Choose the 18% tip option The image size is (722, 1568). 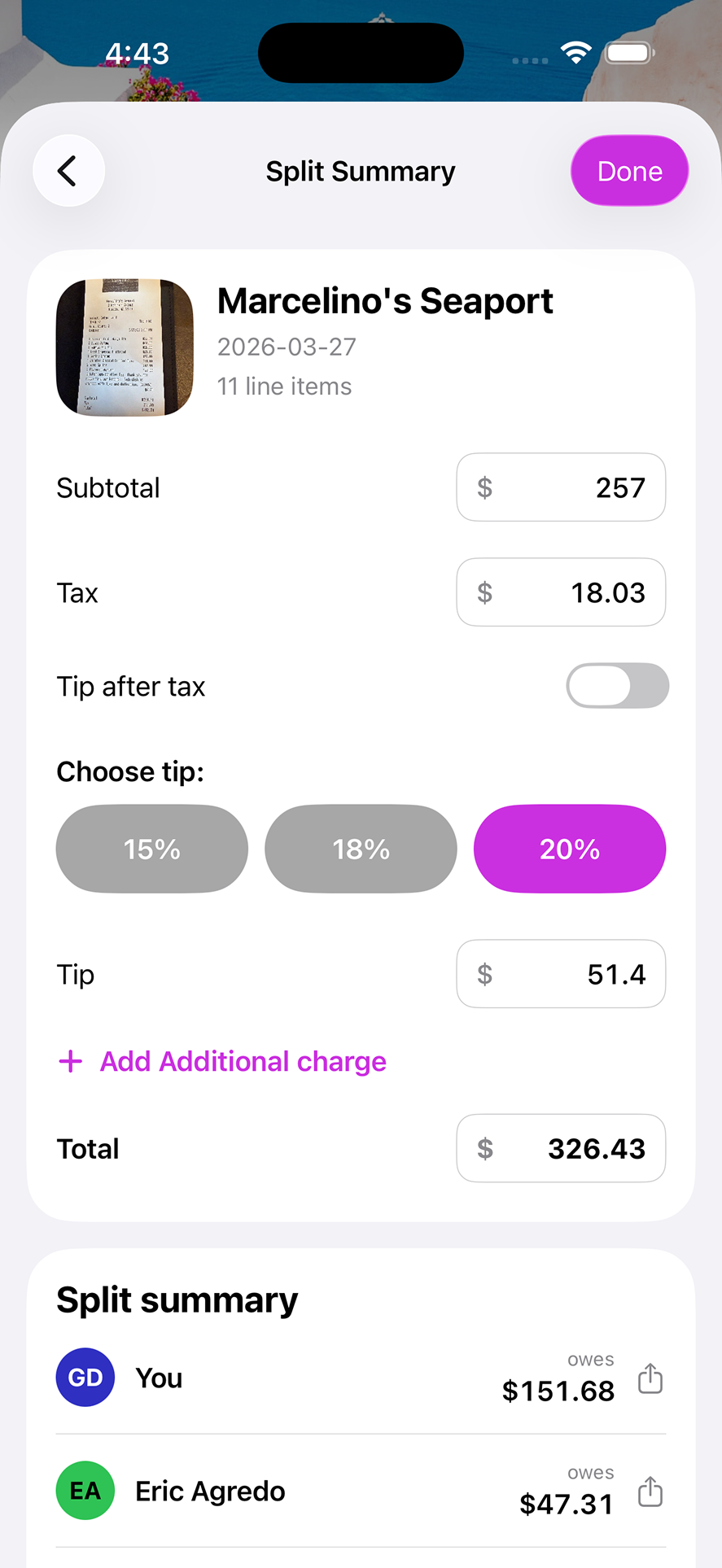[360, 849]
